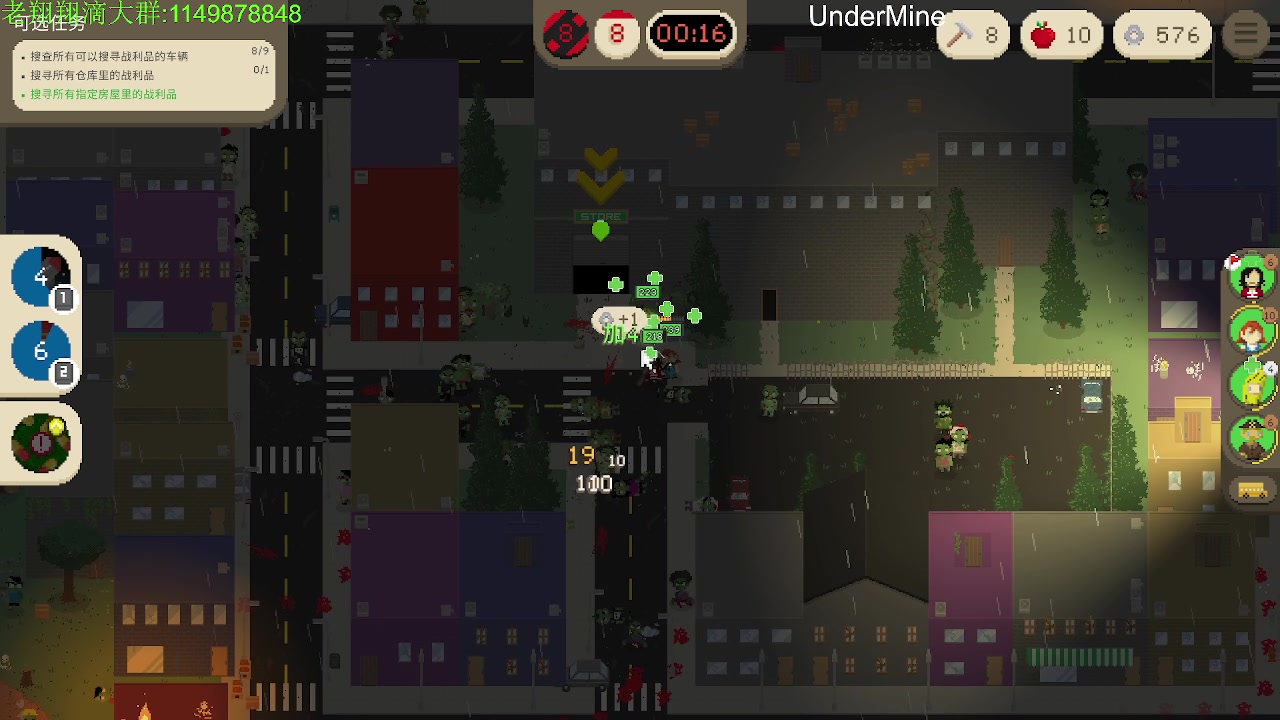Screen dimensions: 1280x720
Task: Activate ability slot 2 with count 6
Action: 41,351
